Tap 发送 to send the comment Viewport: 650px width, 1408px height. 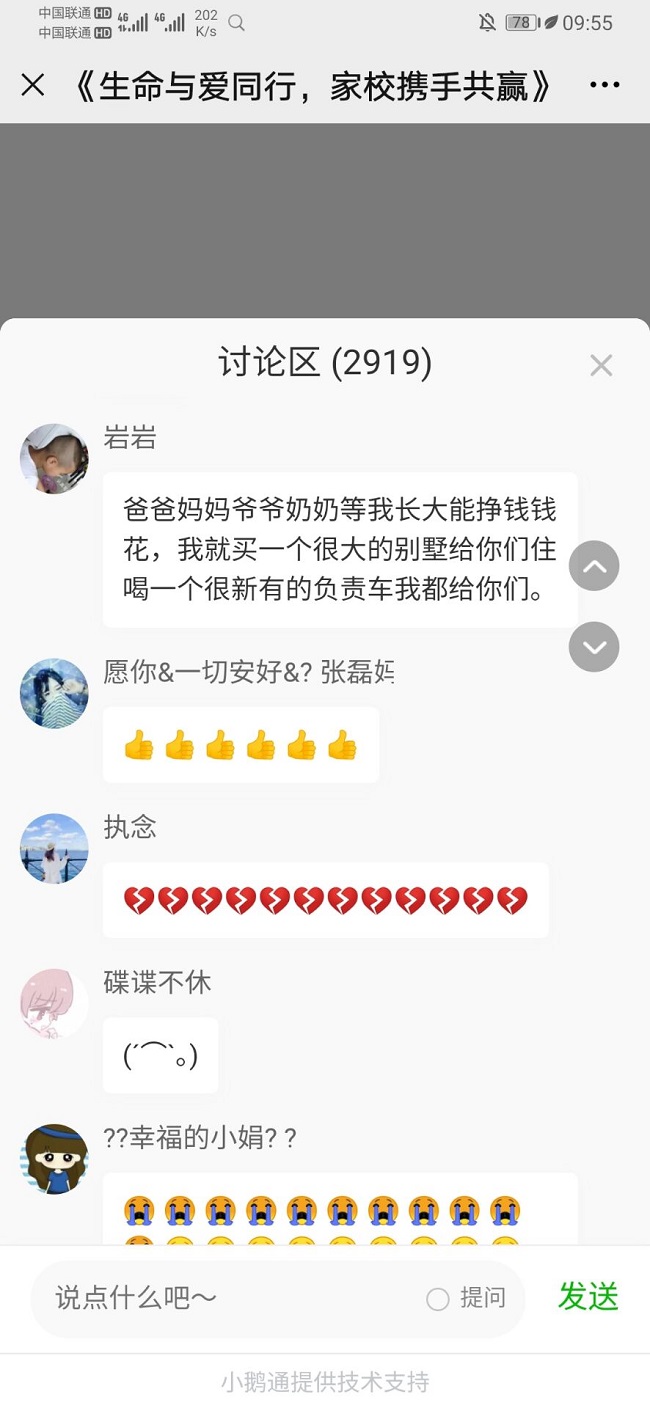point(588,1297)
